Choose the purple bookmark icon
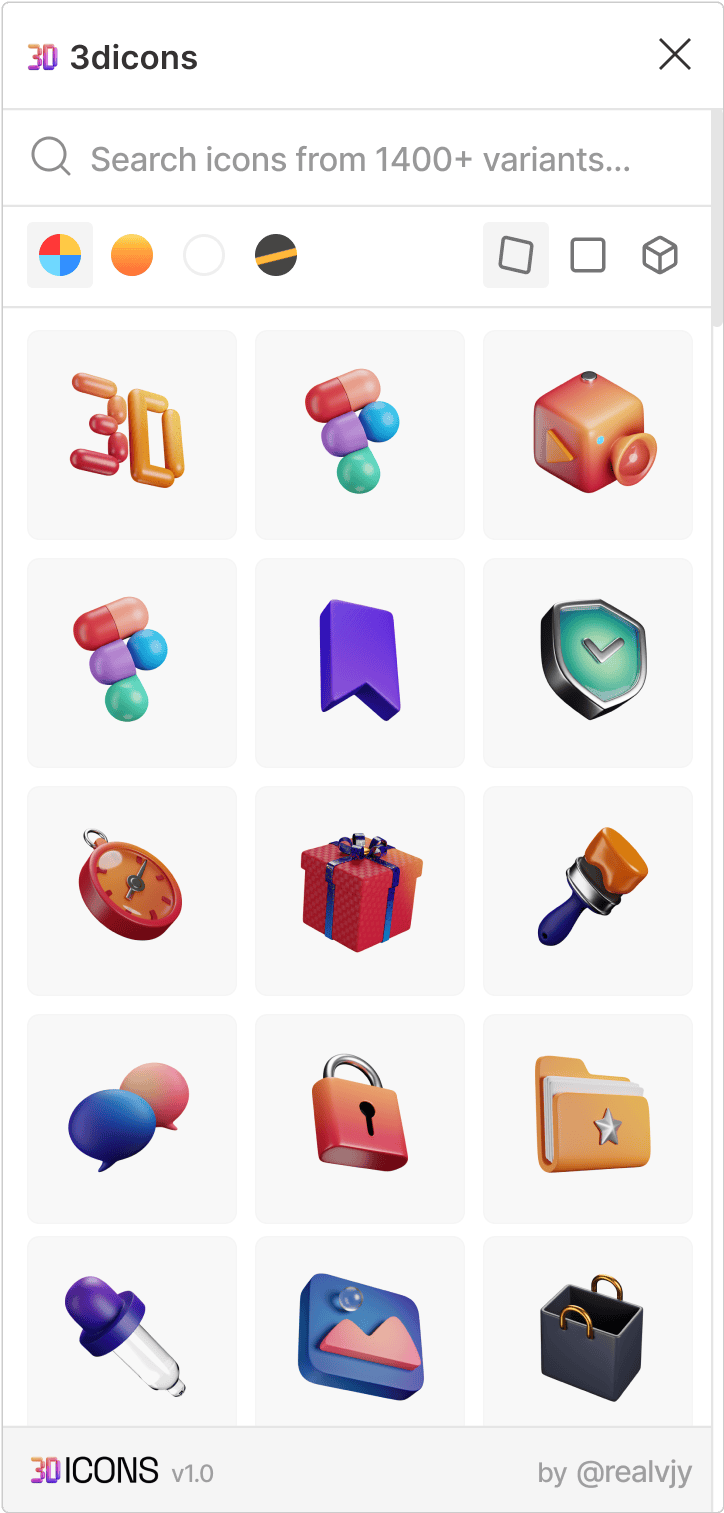This screenshot has height=1513, width=724. tap(360, 663)
